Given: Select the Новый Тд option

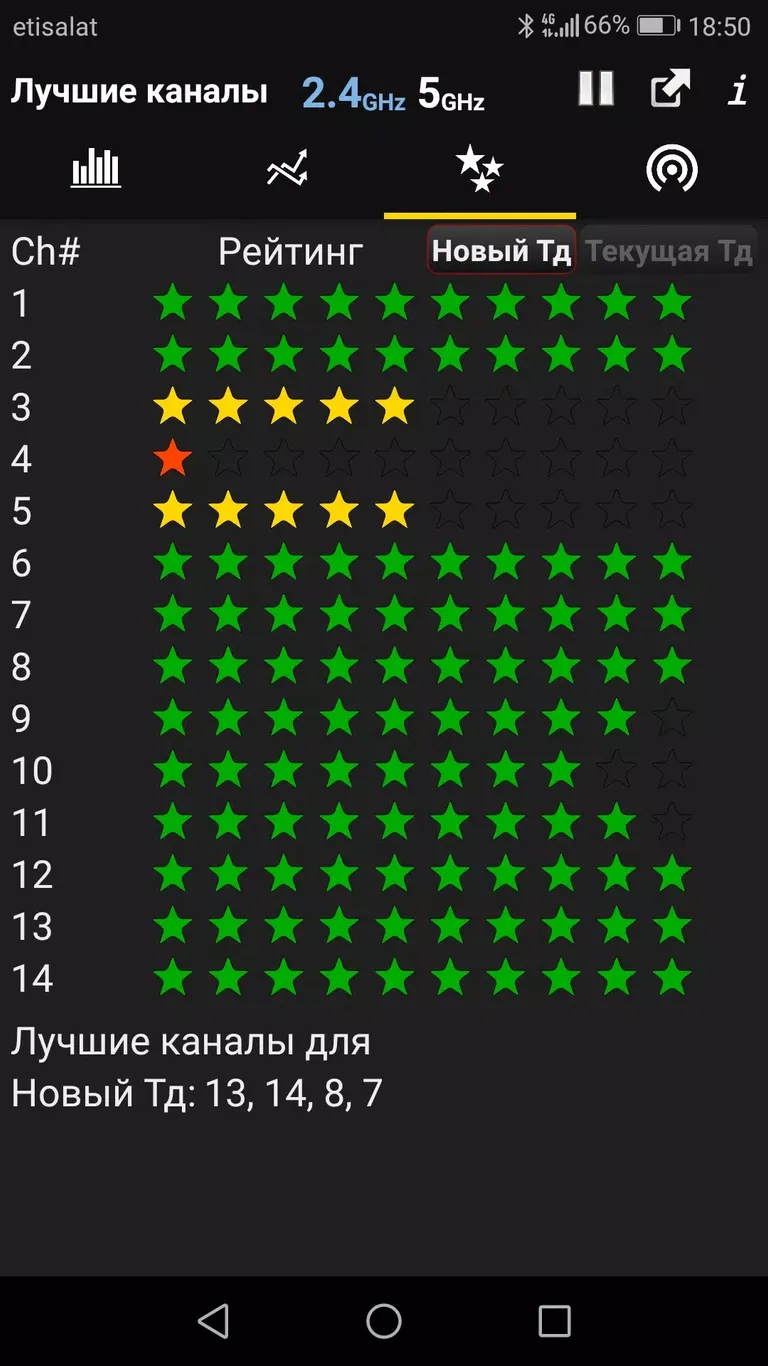Looking at the screenshot, I should tap(501, 251).
